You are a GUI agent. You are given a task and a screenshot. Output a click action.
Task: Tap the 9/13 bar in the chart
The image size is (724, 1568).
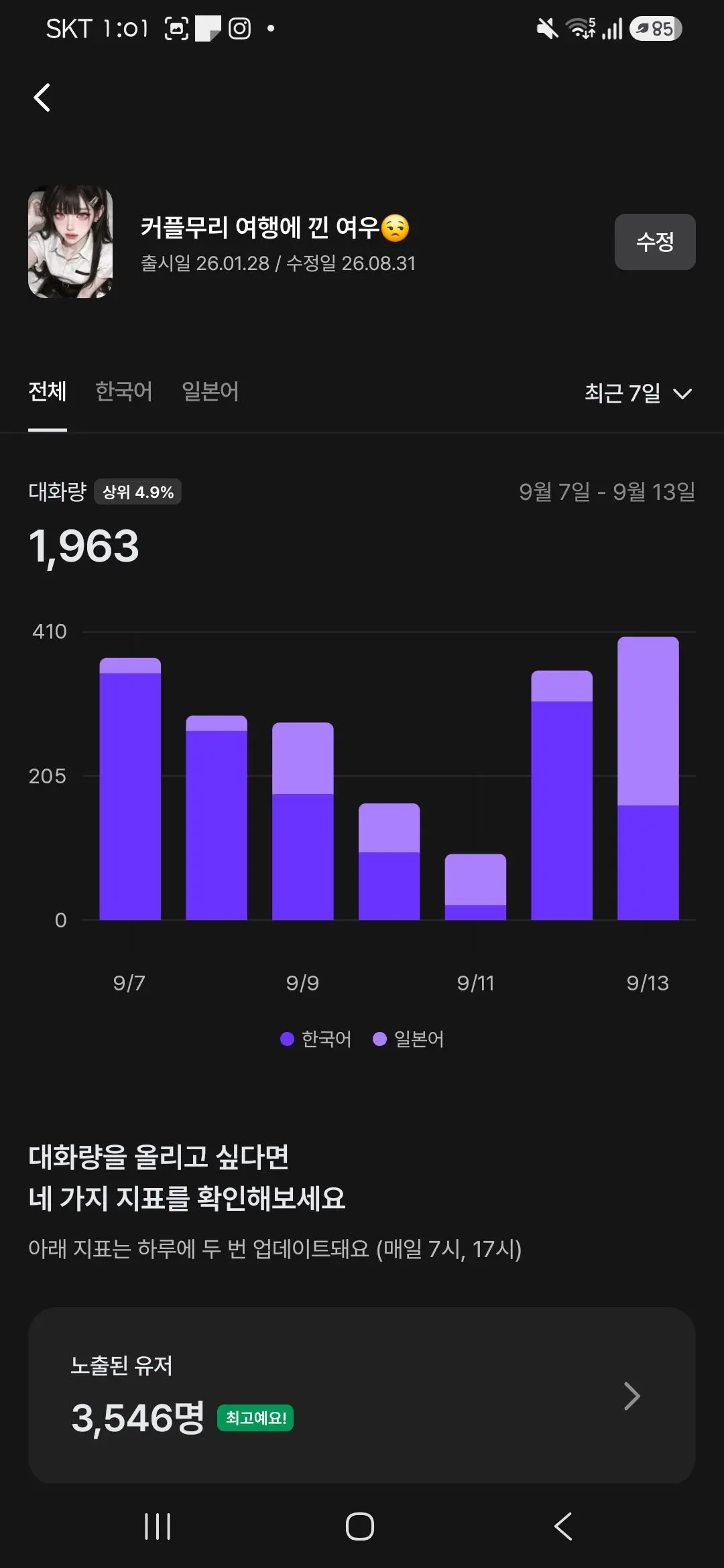(x=648, y=778)
